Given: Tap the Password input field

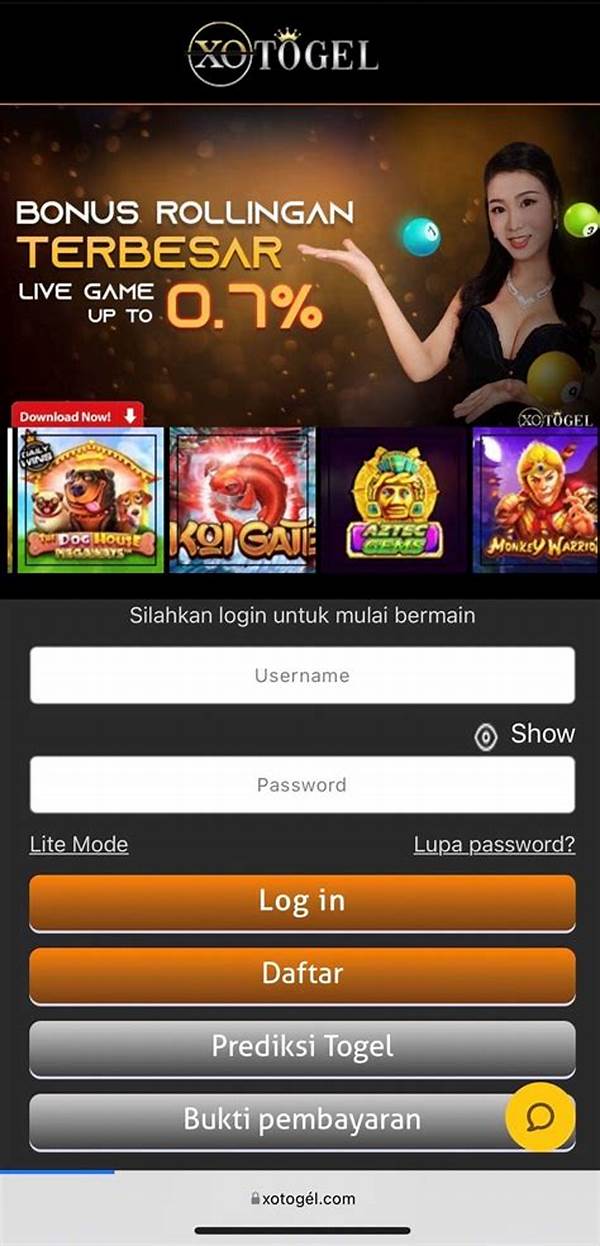Looking at the screenshot, I should (x=302, y=785).
